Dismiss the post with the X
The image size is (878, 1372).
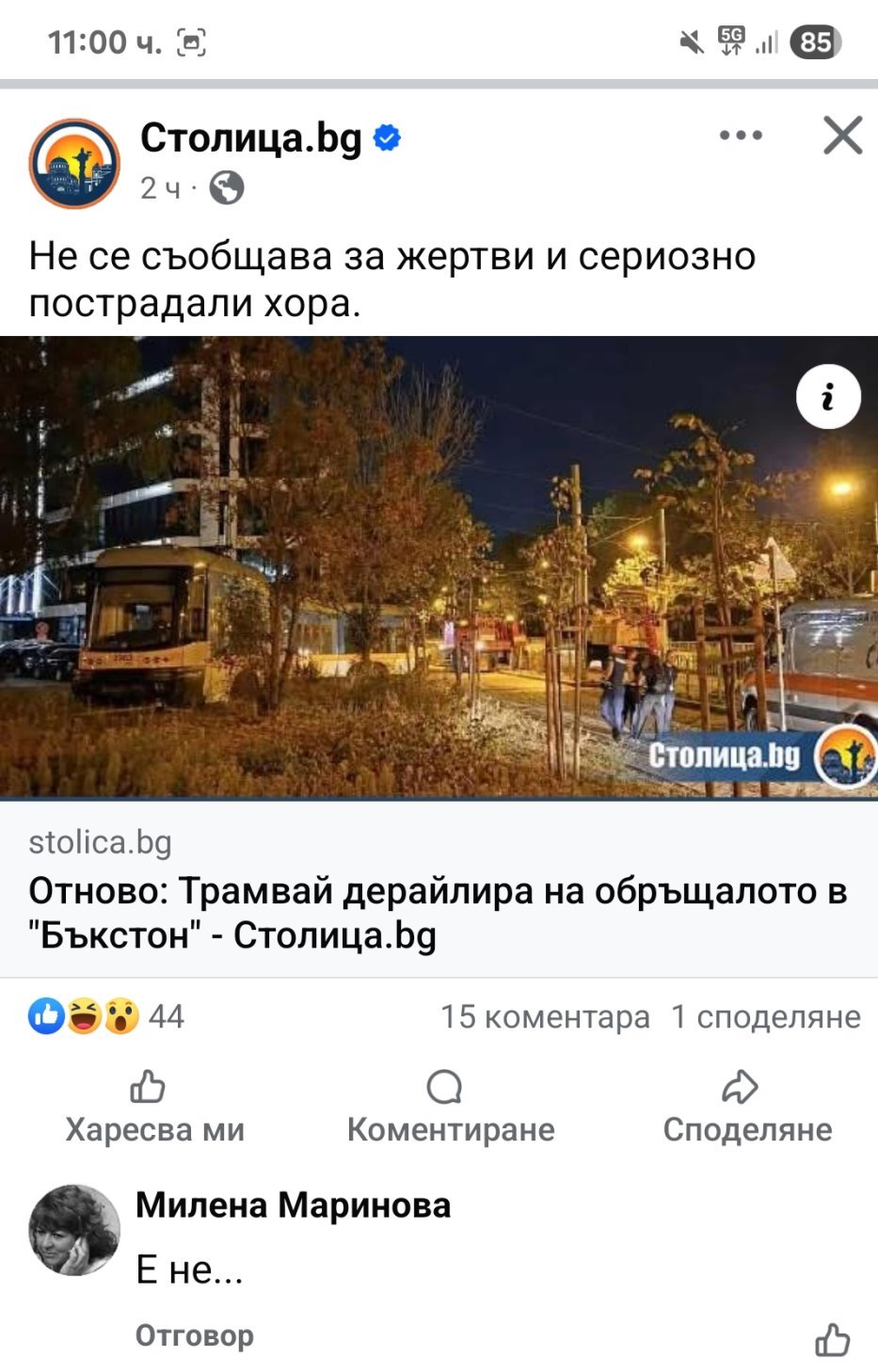pyautogui.click(x=841, y=136)
